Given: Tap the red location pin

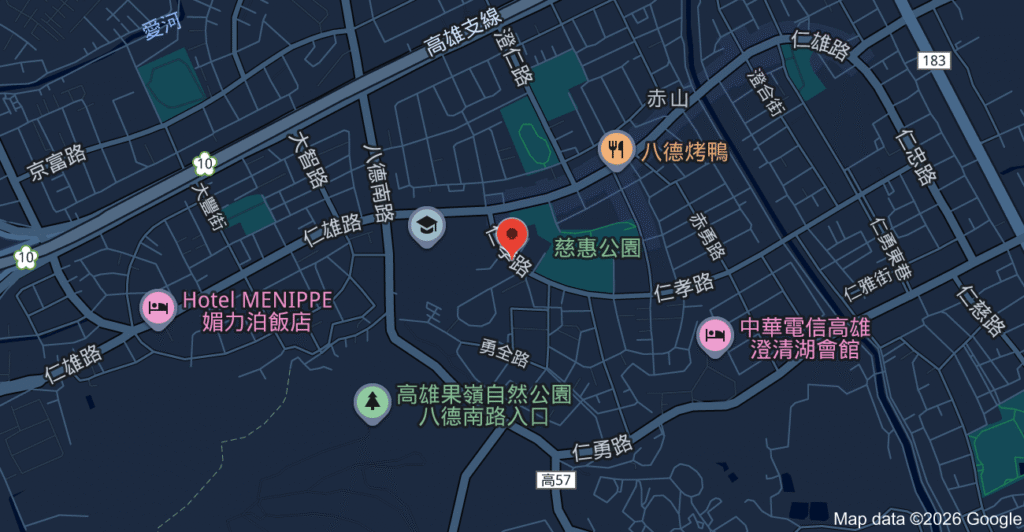Looking at the screenshot, I should tap(513, 235).
